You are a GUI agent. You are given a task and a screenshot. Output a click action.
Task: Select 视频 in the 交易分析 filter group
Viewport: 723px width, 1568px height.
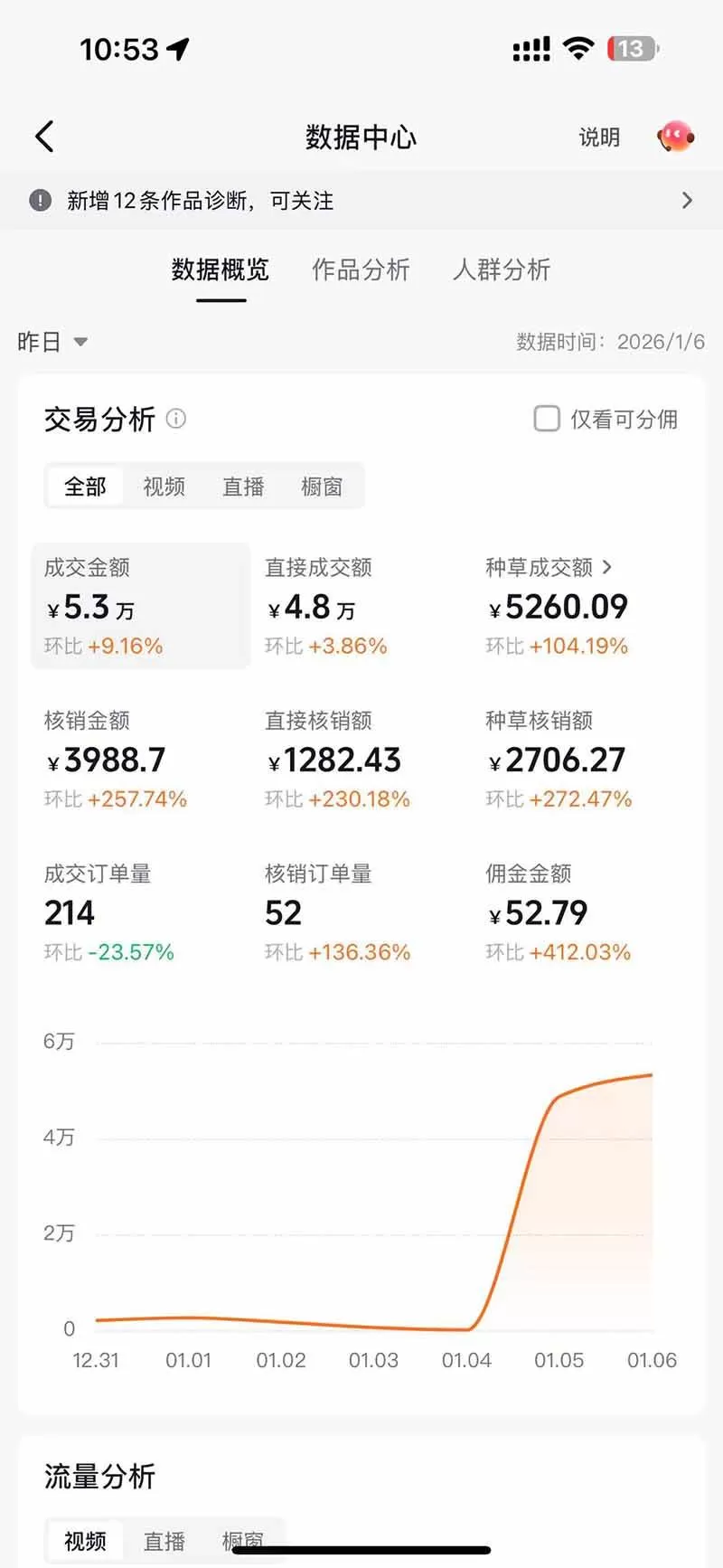pos(163,486)
